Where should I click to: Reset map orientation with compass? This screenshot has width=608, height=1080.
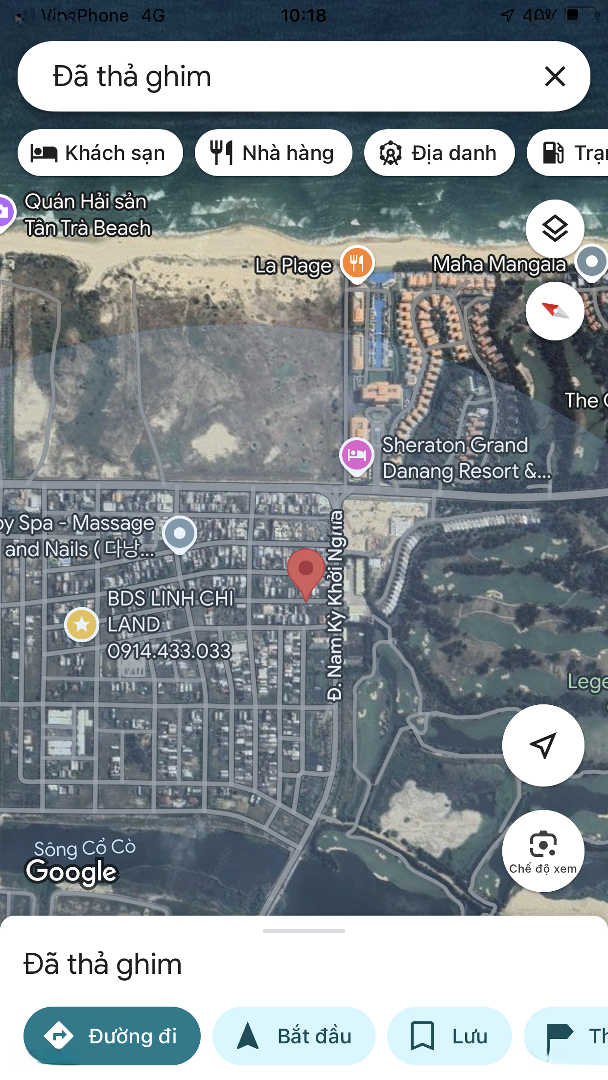point(555,309)
